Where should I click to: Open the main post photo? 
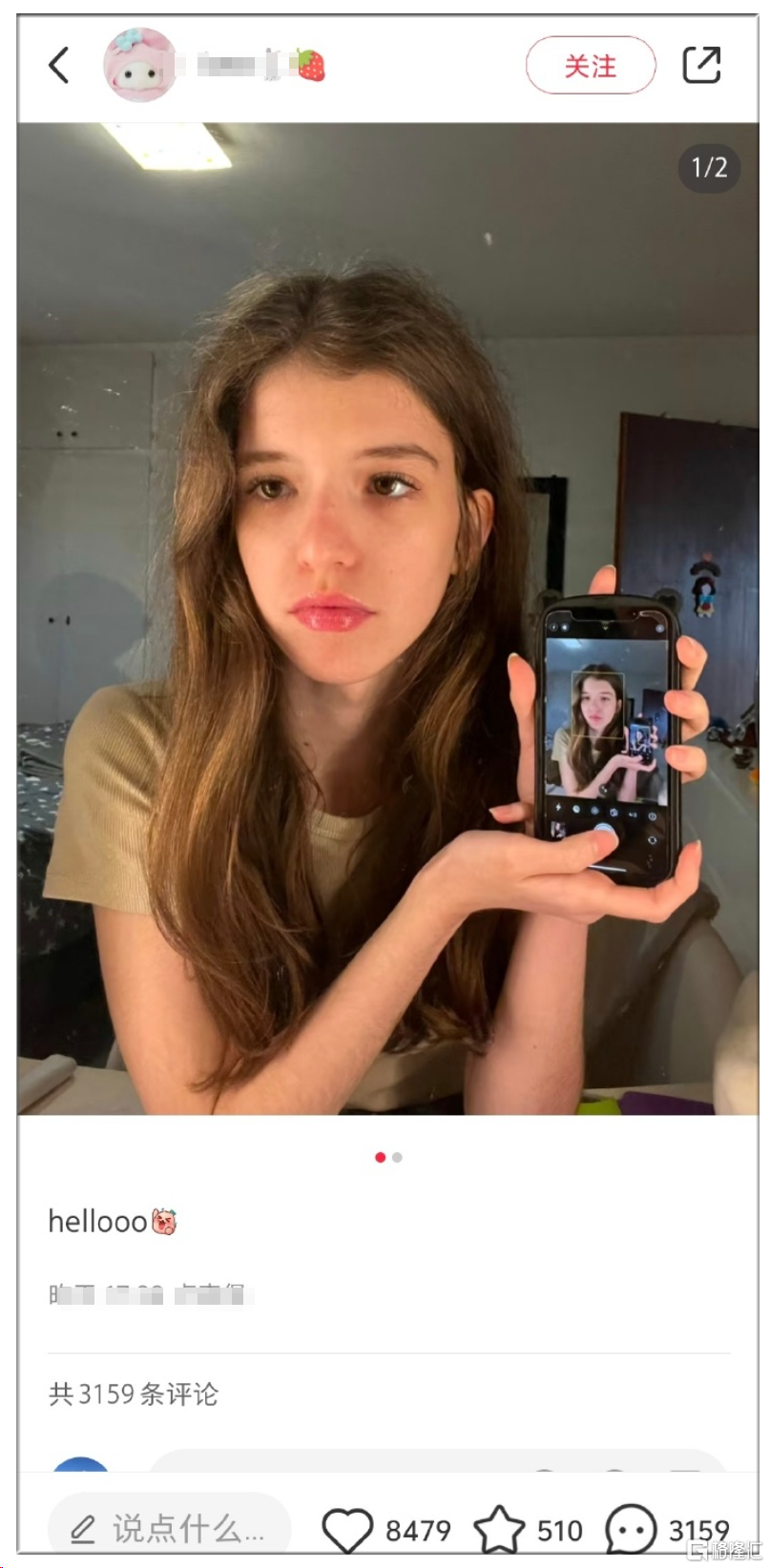[387, 618]
